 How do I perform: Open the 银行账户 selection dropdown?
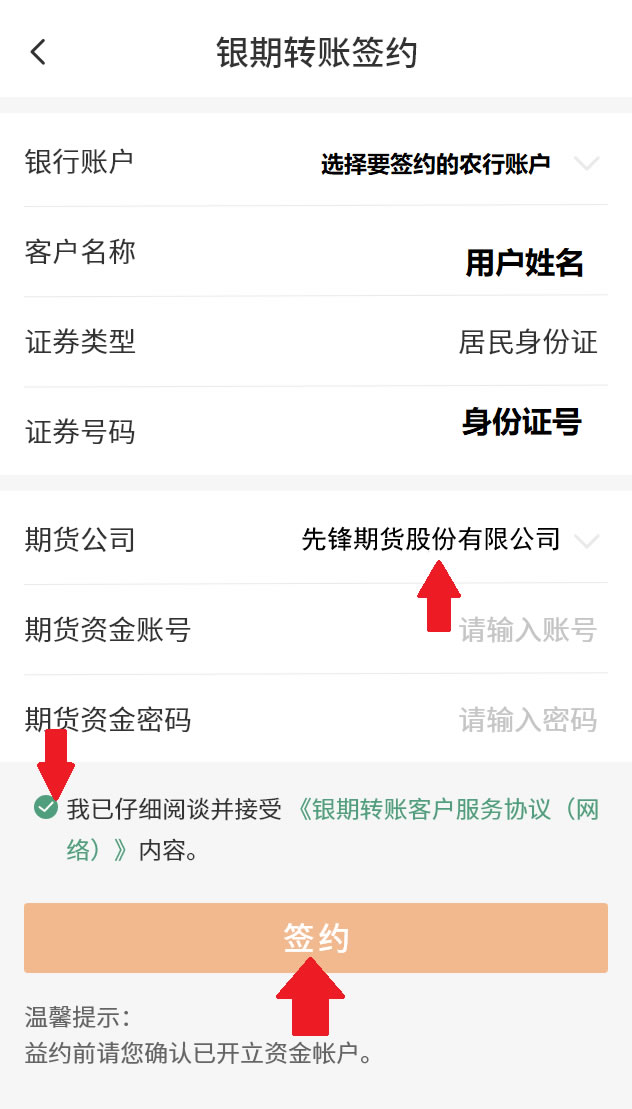(587, 163)
